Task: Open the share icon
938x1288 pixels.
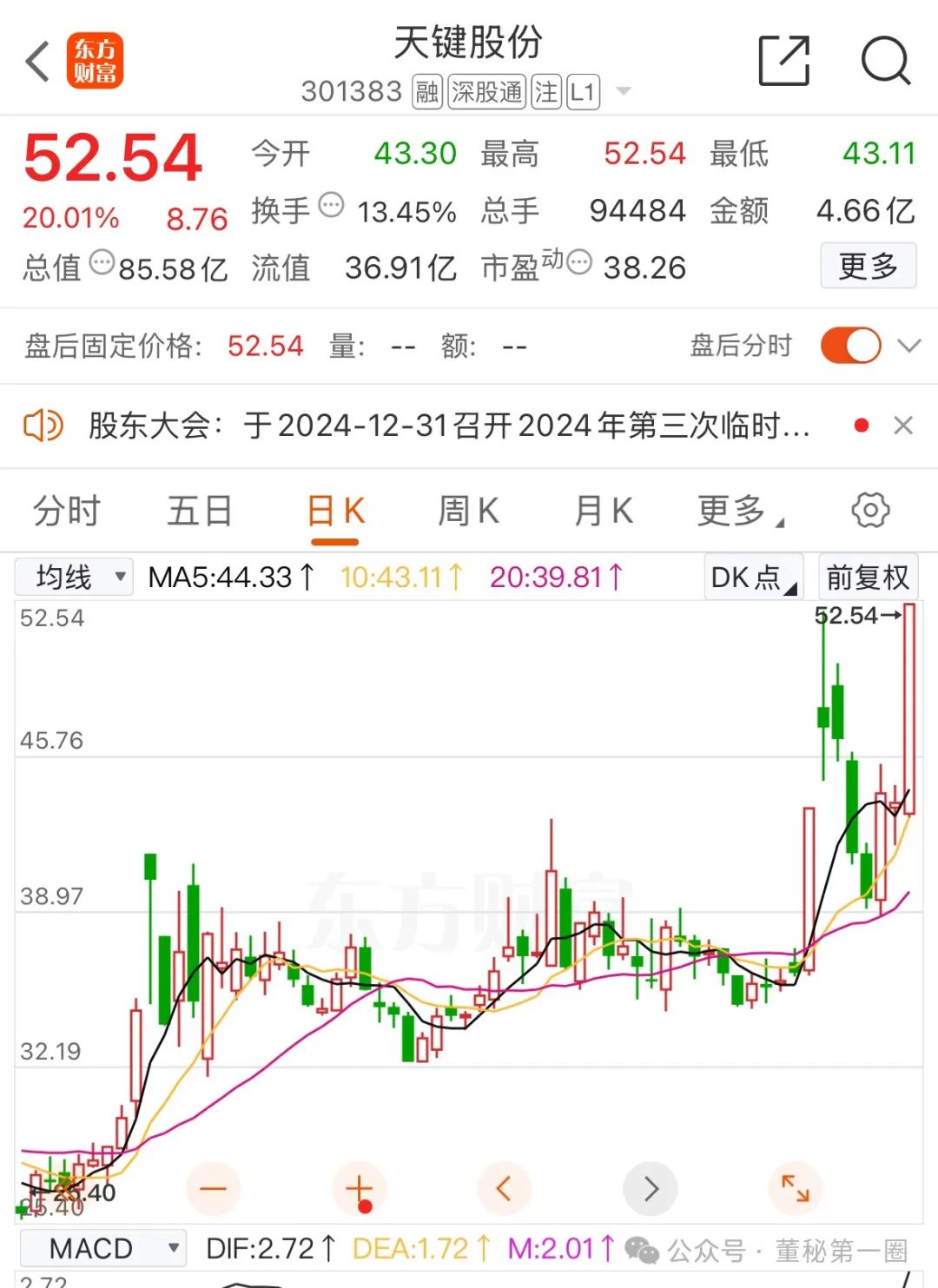Action: point(783,61)
